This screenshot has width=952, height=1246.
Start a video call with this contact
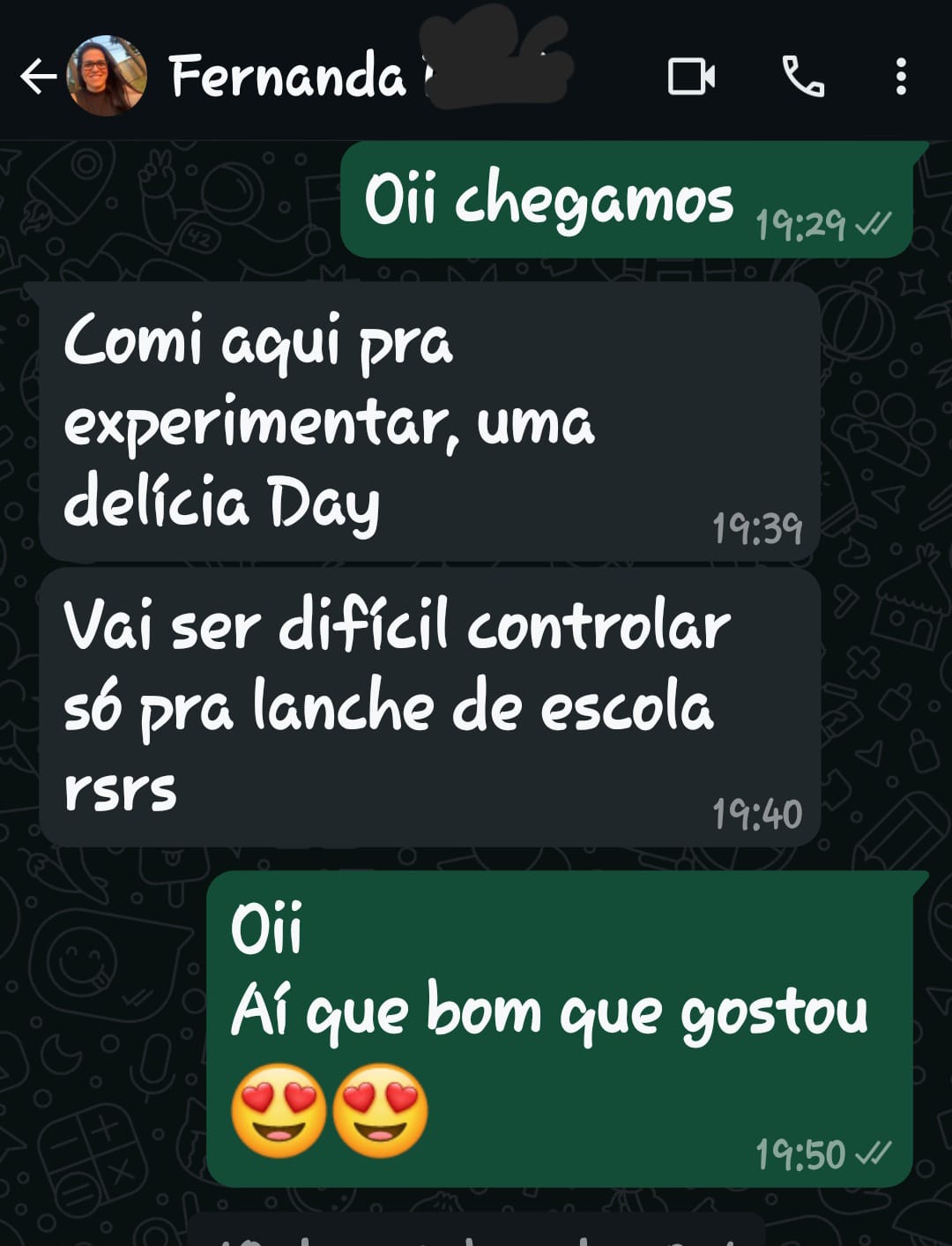tap(690, 77)
